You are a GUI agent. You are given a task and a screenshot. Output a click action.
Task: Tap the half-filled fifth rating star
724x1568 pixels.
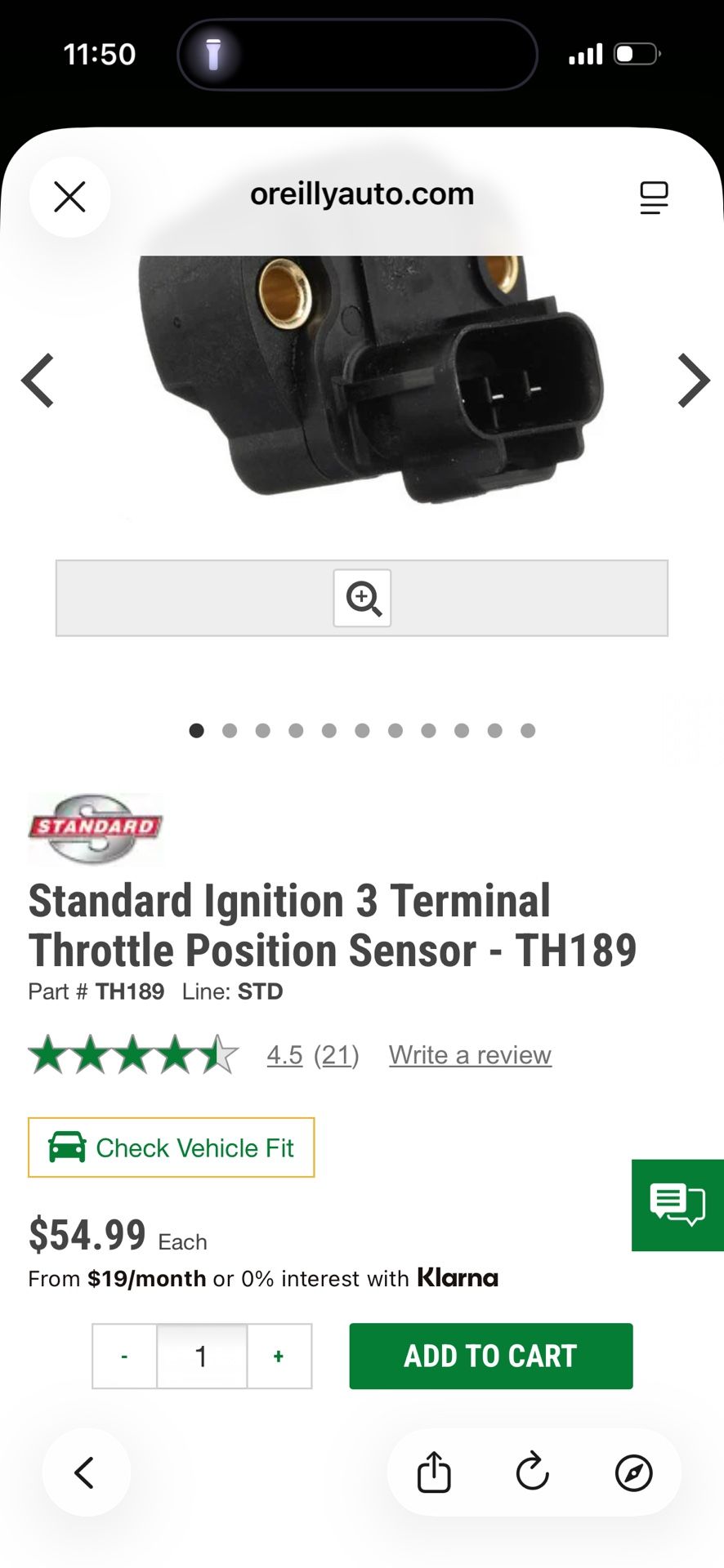[x=219, y=1054]
